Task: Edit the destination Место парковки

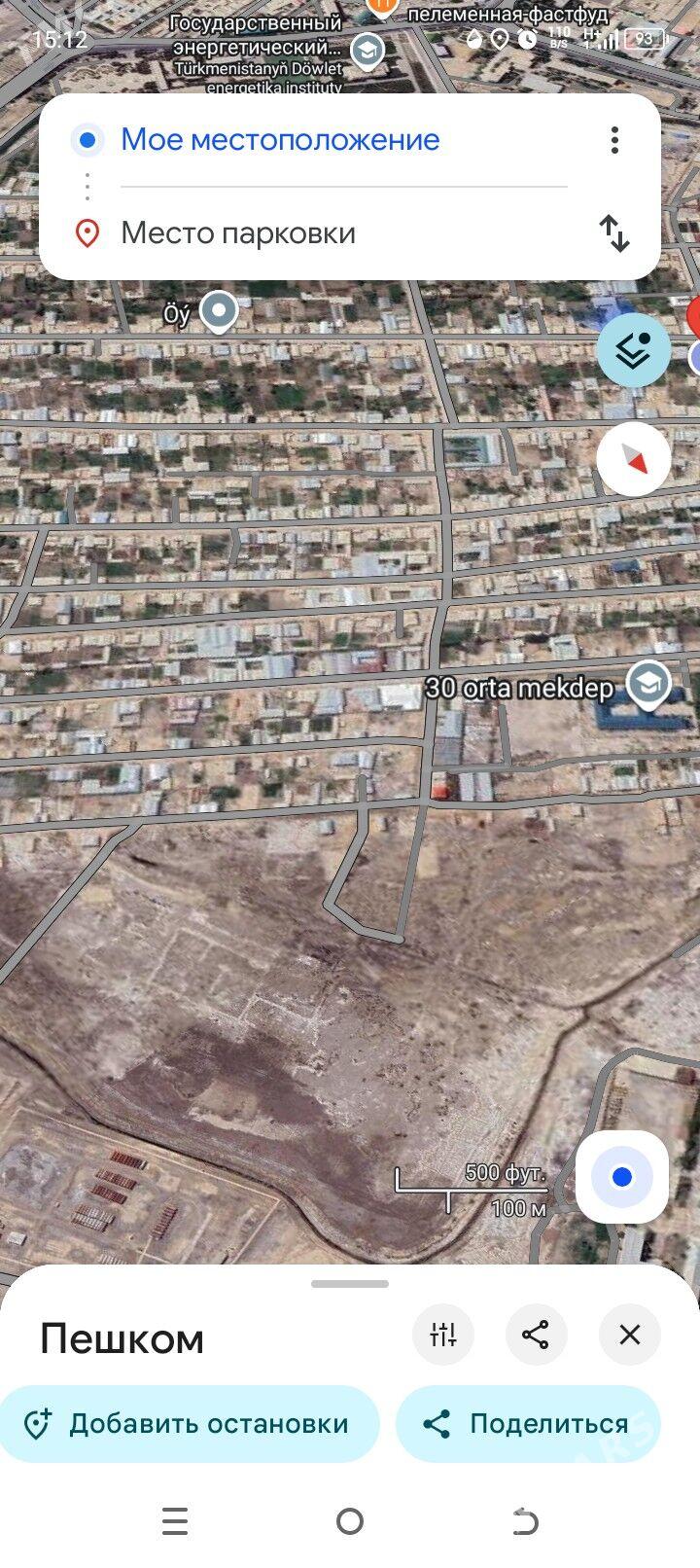Action: coord(238,233)
